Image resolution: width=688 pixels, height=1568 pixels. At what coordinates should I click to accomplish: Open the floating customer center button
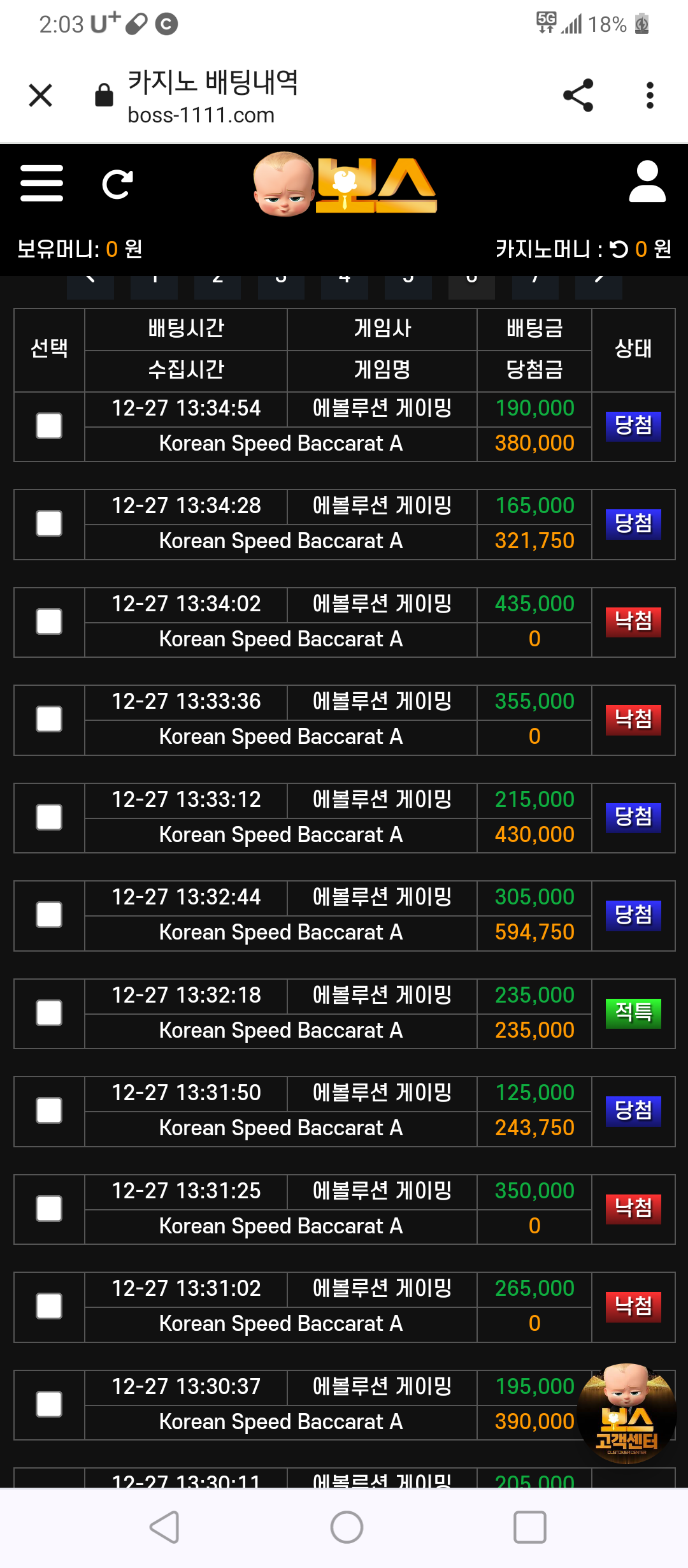click(627, 1412)
